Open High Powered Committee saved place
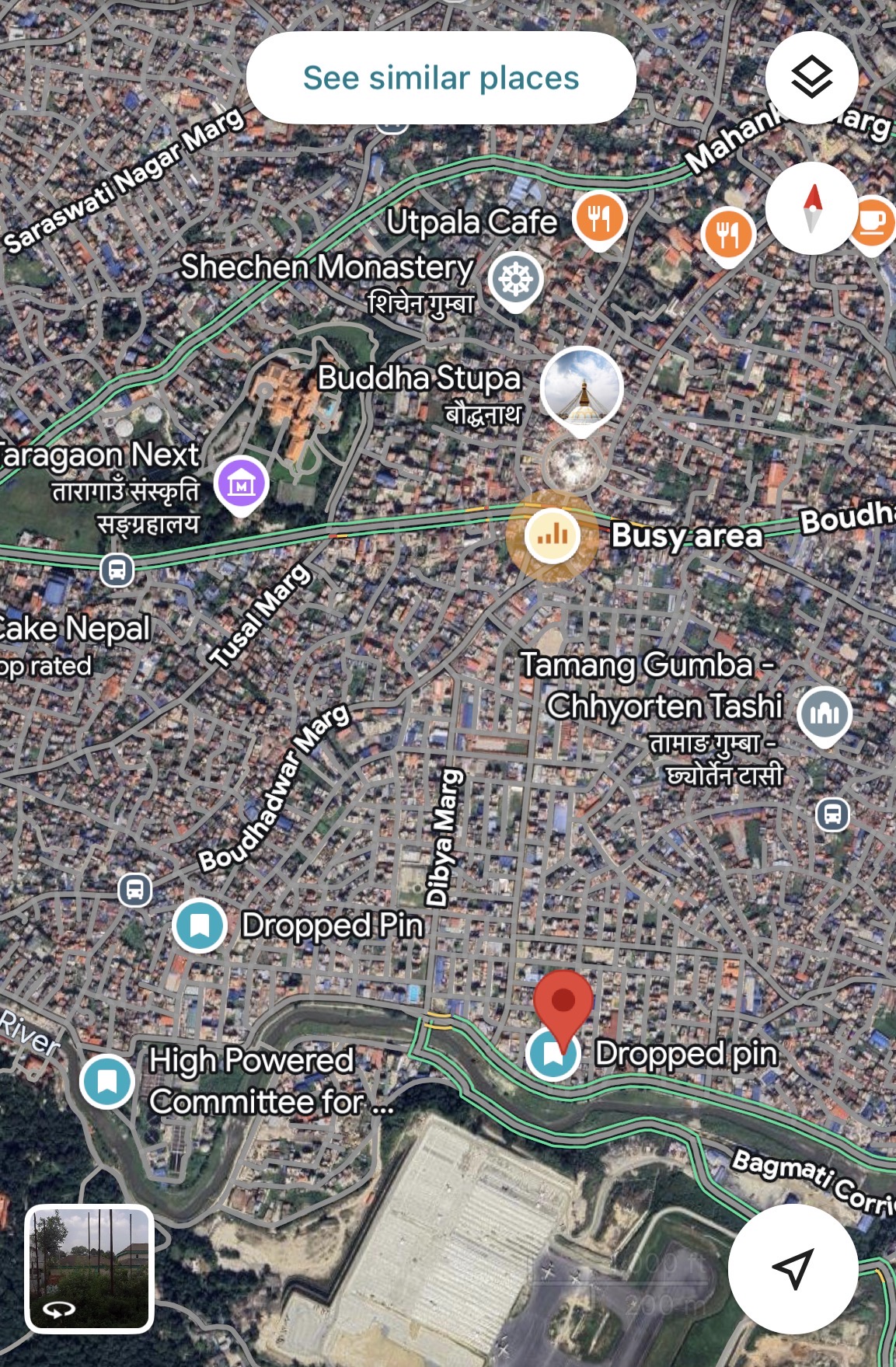896x1367 pixels. pos(107,1080)
